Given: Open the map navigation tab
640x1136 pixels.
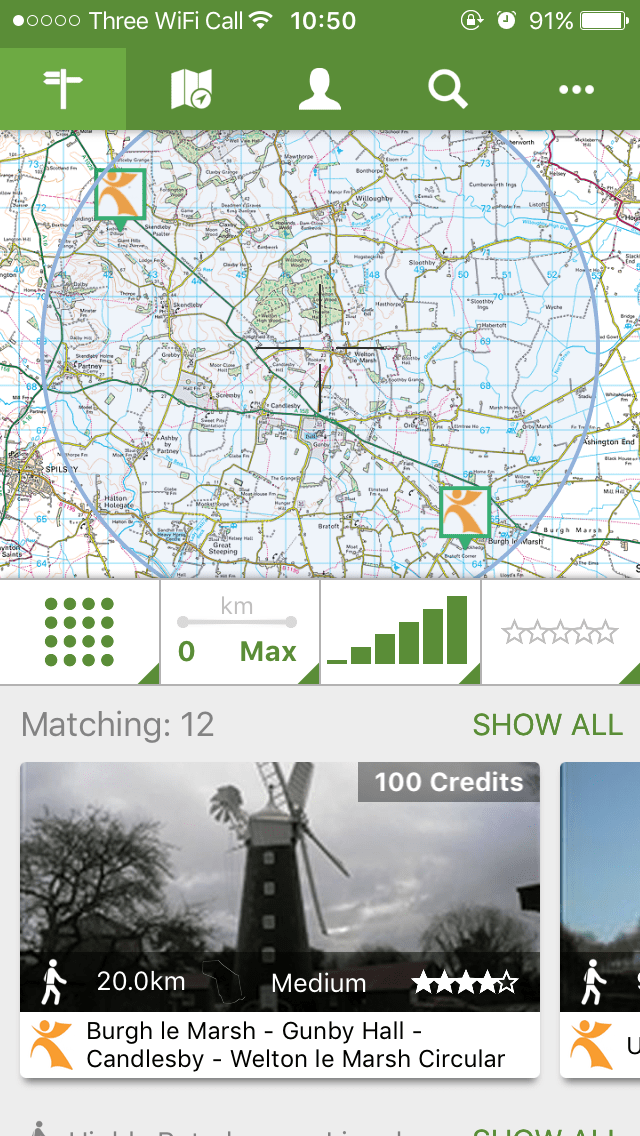Looking at the screenshot, I should 191,89.
